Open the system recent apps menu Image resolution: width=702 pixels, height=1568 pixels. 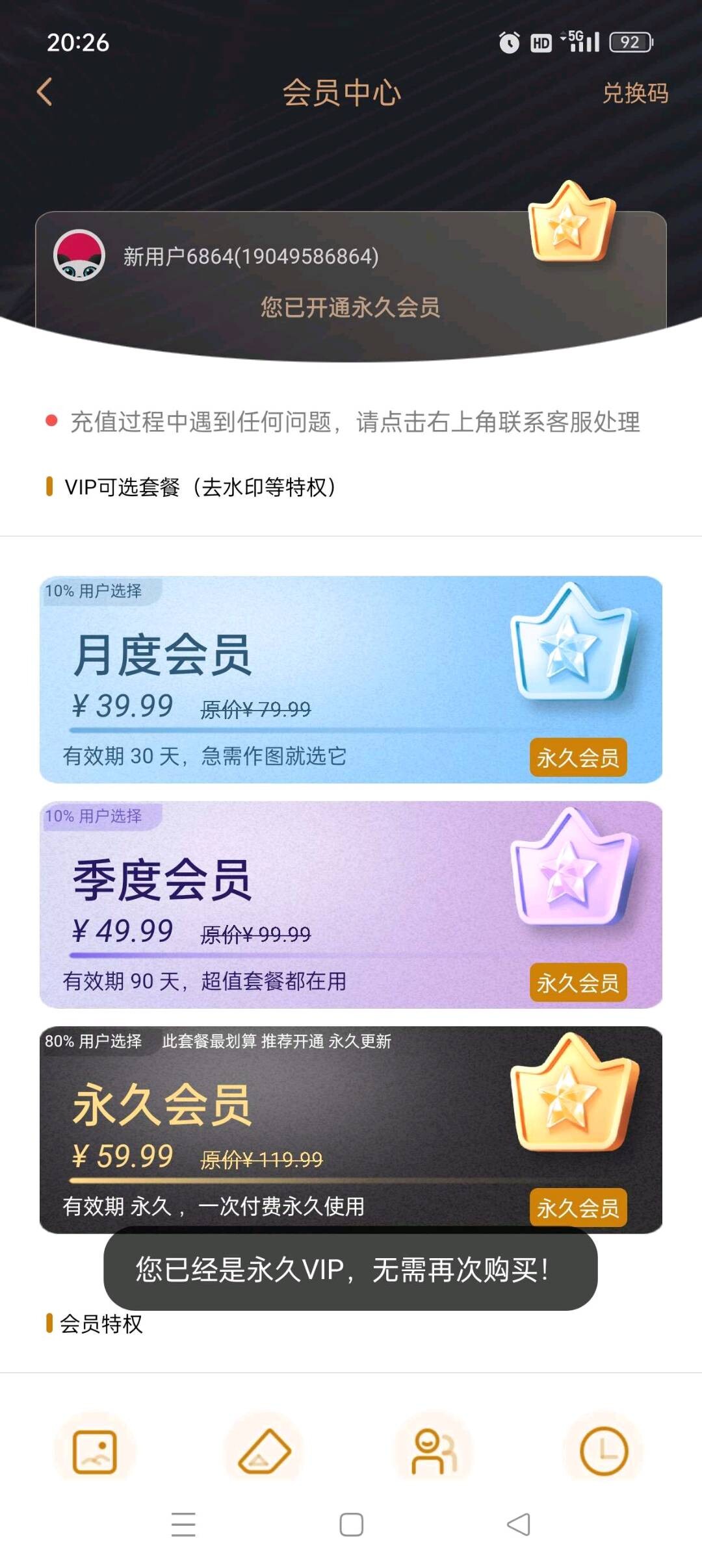[183, 1524]
